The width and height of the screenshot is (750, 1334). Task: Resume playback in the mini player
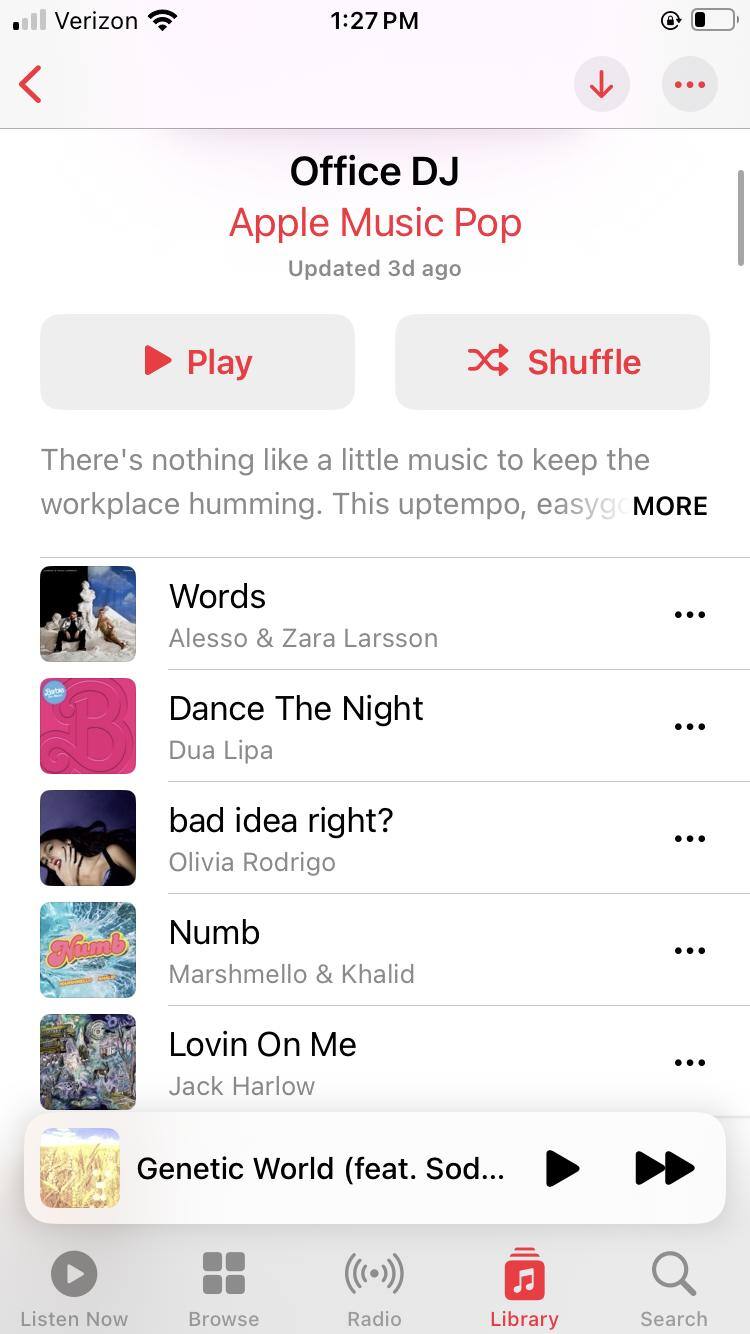click(x=562, y=1168)
